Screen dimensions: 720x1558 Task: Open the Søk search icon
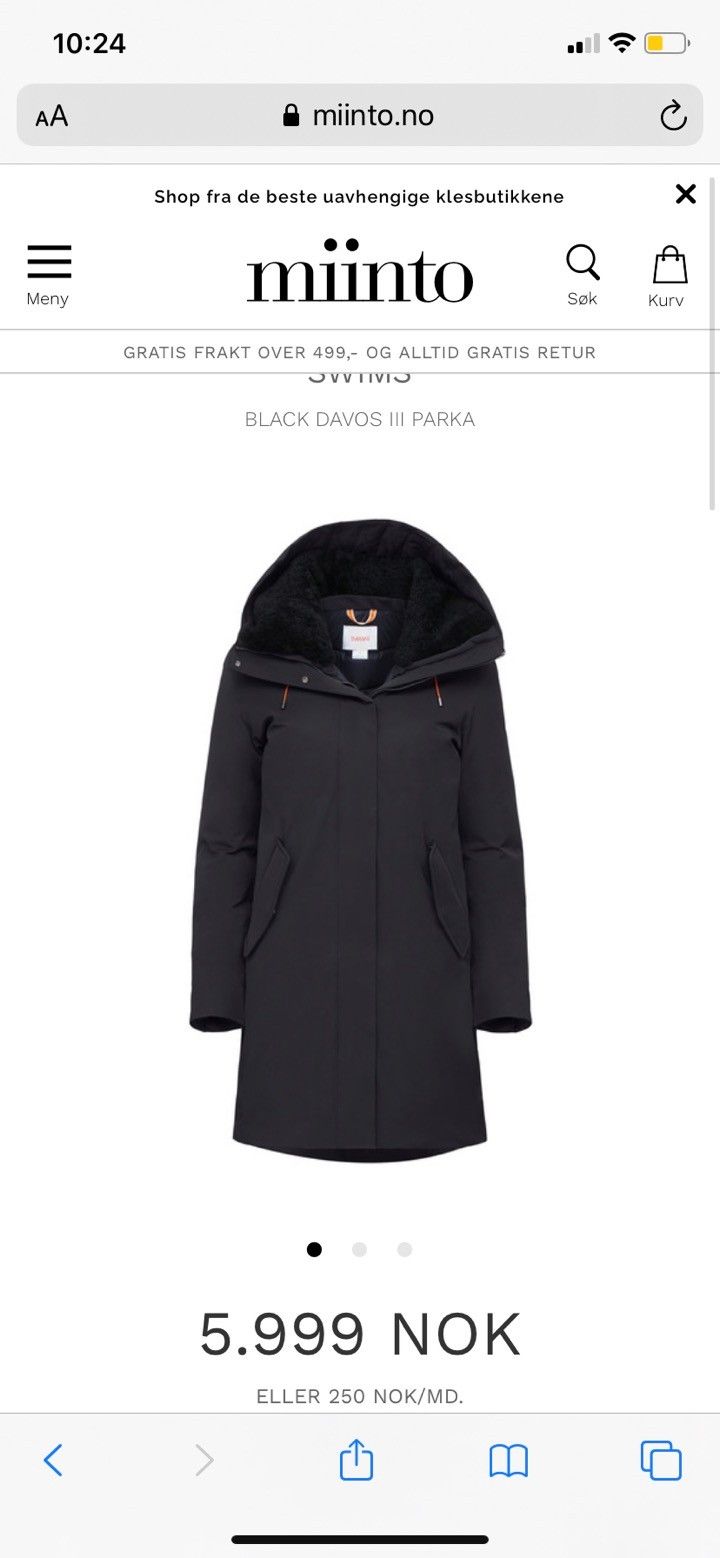582,273
